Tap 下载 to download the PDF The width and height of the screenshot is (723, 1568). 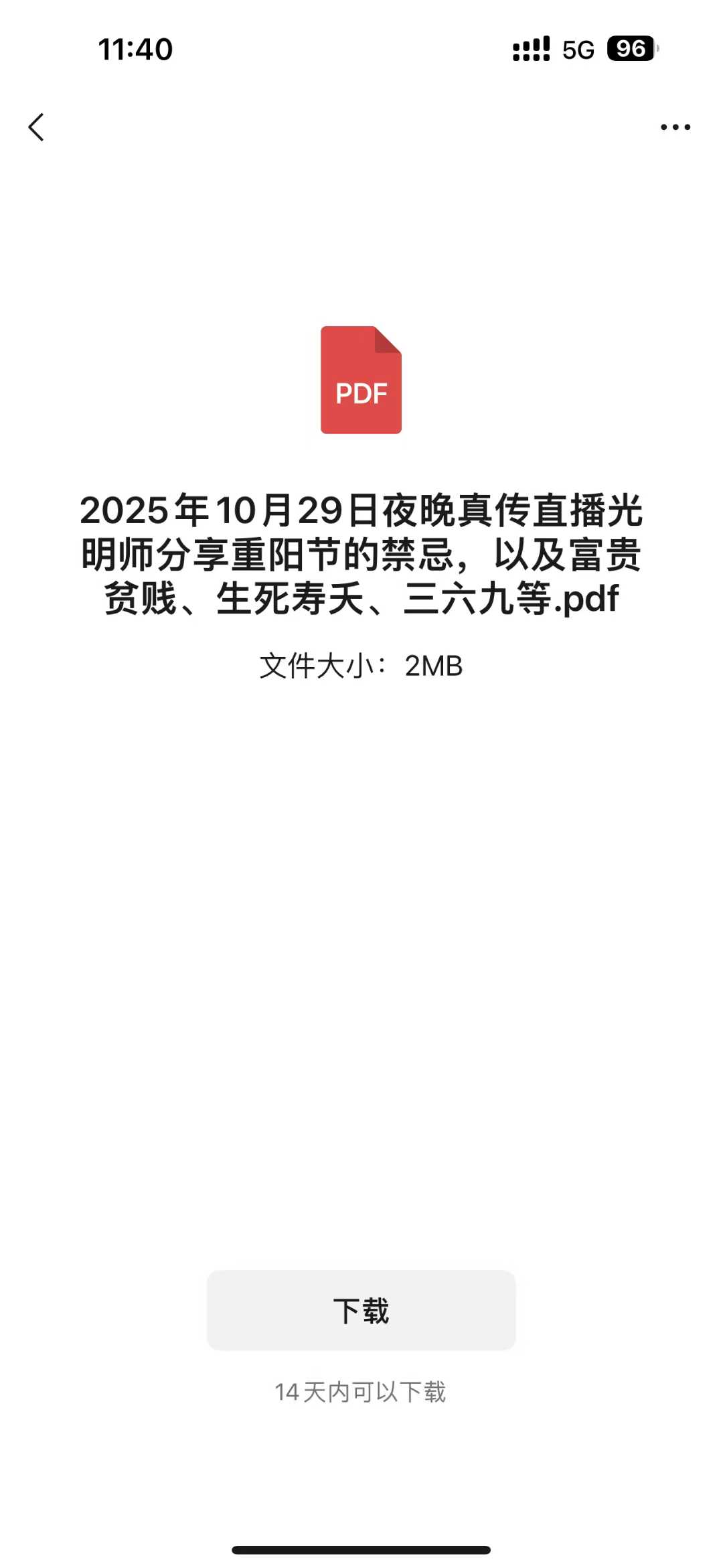361,1310
